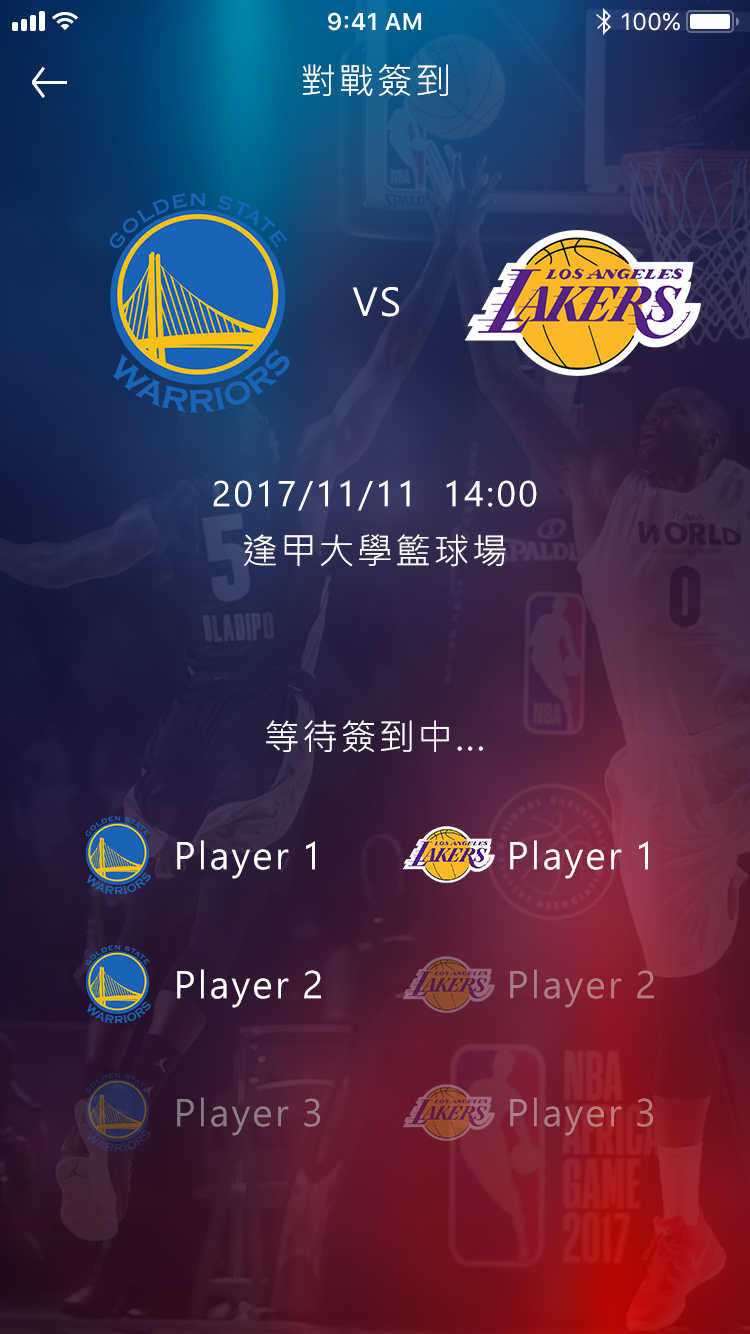The image size is (750, 1334).
Task: Go back from the check-in screen
Action: (x=49, y=82)
